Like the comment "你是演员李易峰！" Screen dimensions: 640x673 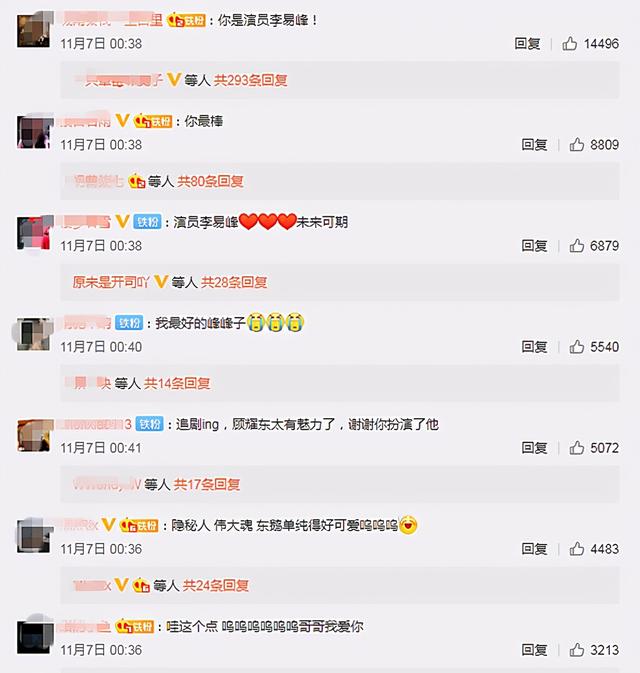pos(574,44)
